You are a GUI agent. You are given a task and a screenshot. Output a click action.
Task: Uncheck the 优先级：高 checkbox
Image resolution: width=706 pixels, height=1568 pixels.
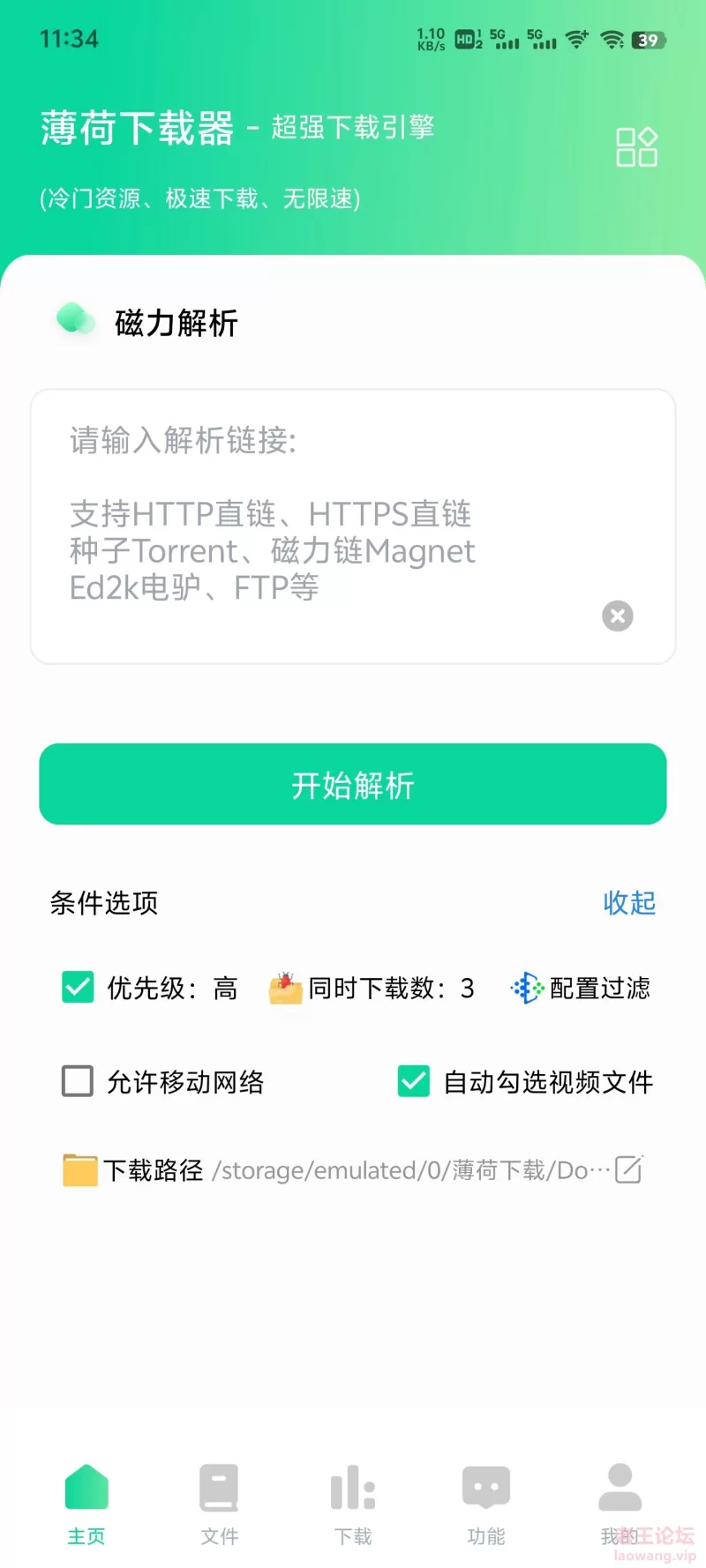[78, 987]
